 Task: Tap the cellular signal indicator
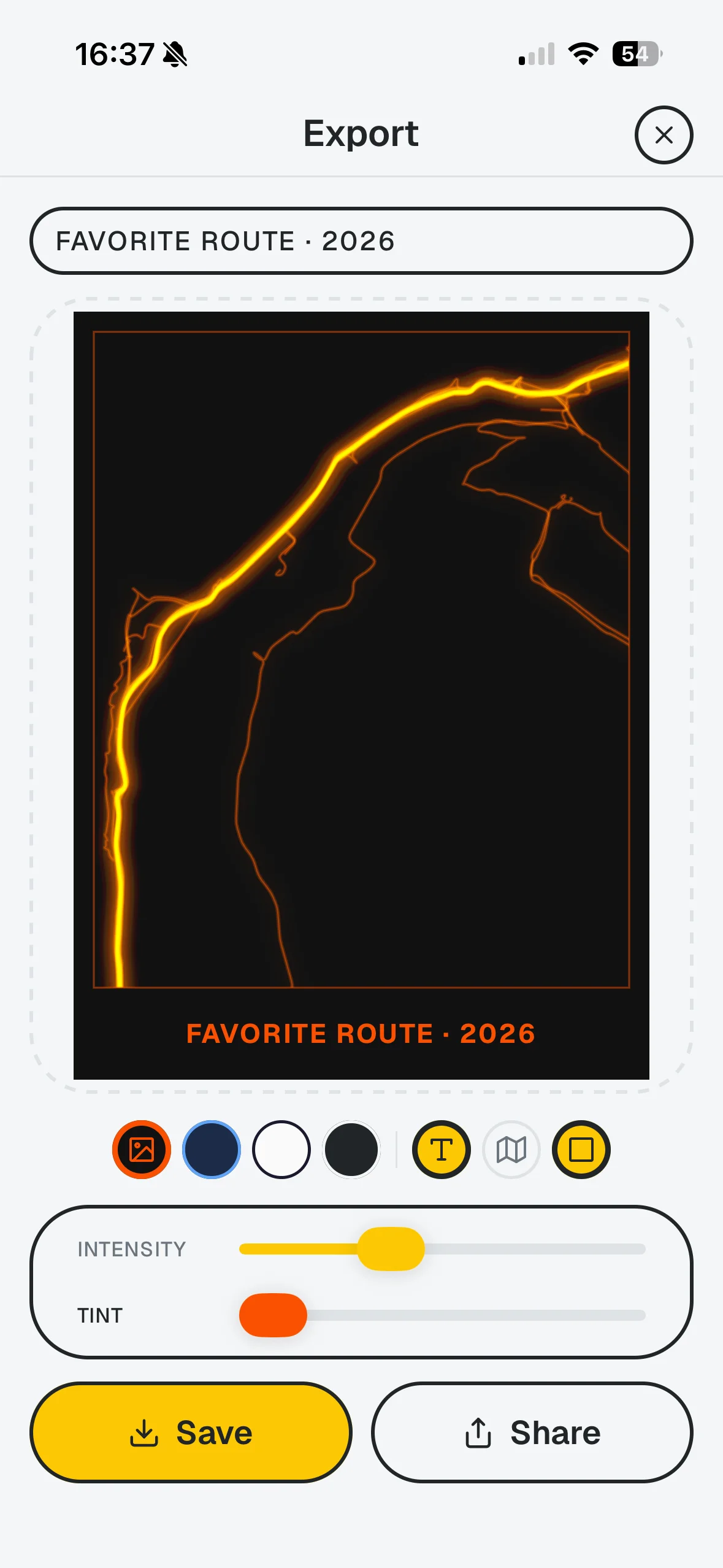point(535,55)
